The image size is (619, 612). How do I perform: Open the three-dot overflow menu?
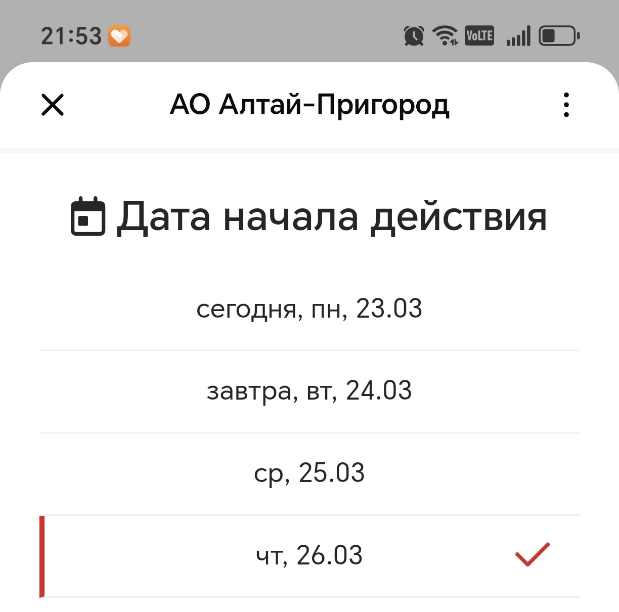point(566,105)
